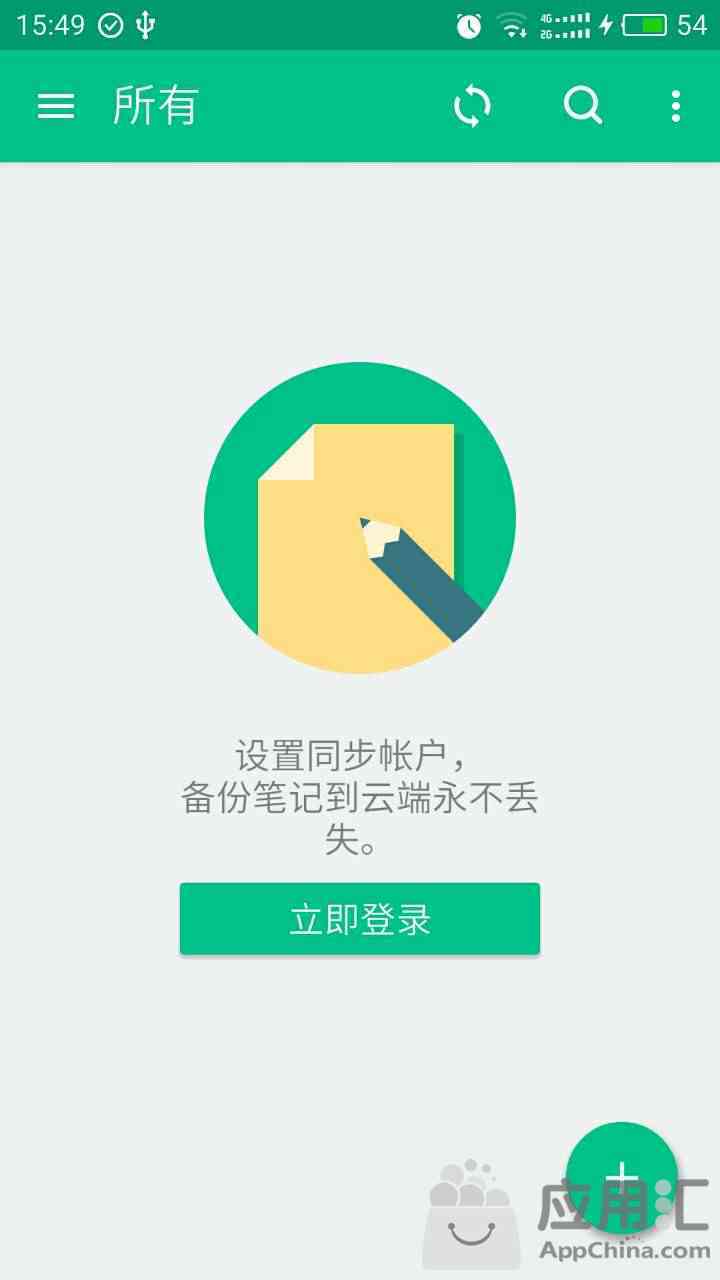Image resolution: width=720 pixels, height=1280 pixels.
Task: Open the three-dot overflow menu
Action: (x=676, y=106)
